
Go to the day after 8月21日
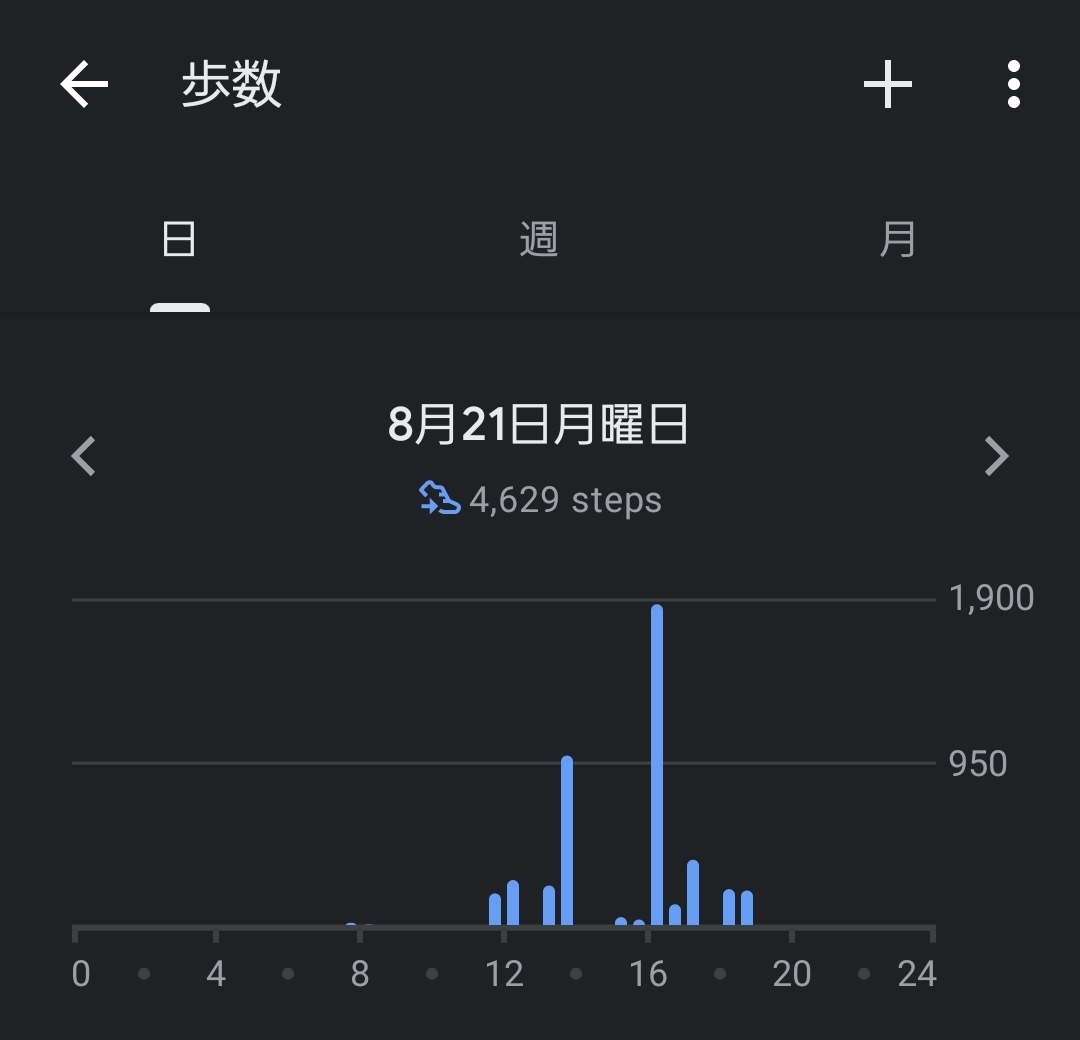pyautogui.click(x=996, y=456)
